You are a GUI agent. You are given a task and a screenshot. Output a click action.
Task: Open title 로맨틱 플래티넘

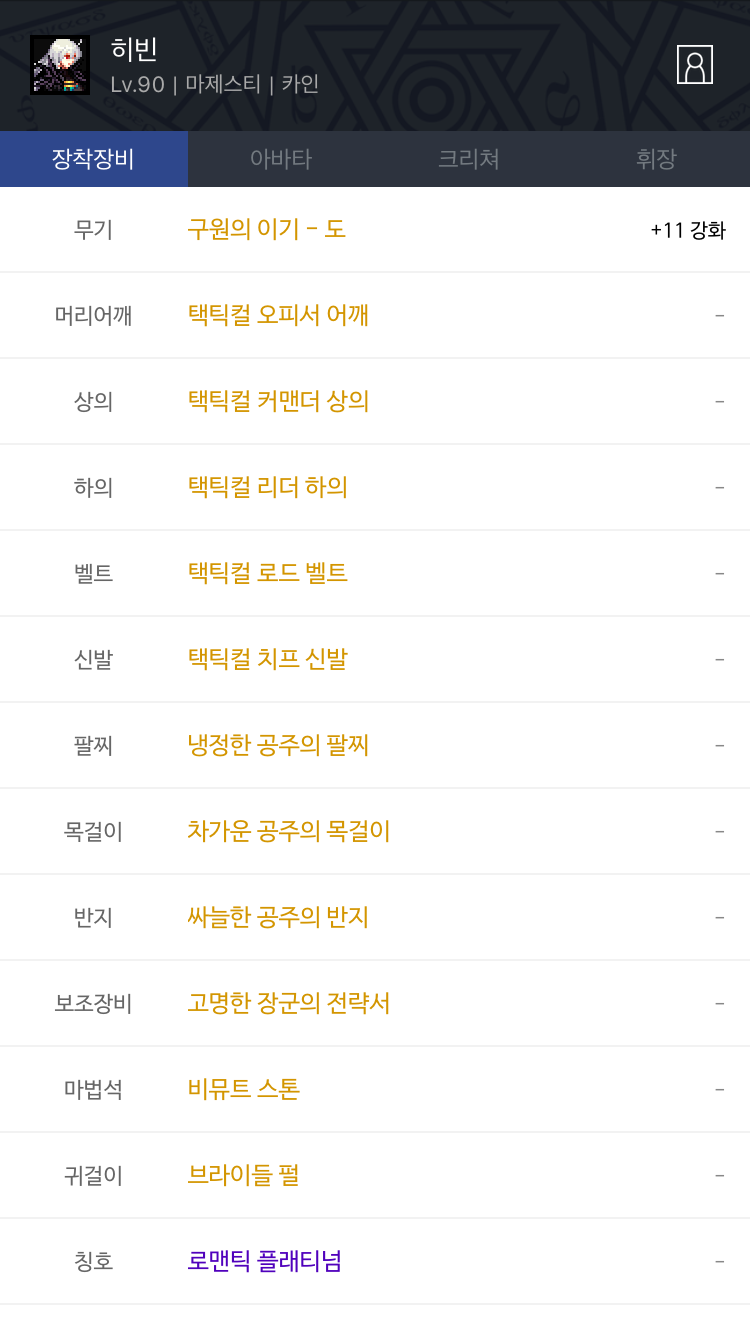[x=375, y=1261]
